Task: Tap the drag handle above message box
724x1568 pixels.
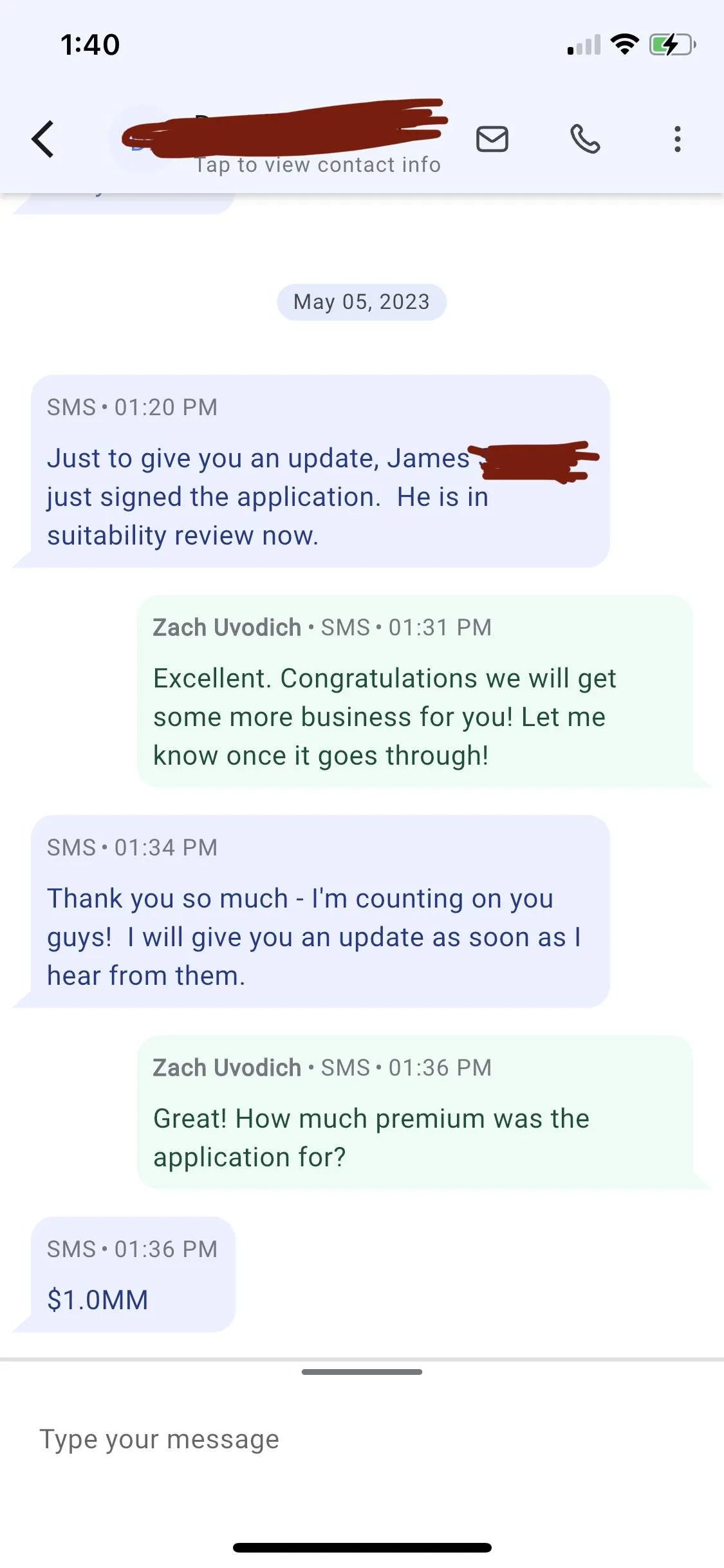Action: (362, 1372)
